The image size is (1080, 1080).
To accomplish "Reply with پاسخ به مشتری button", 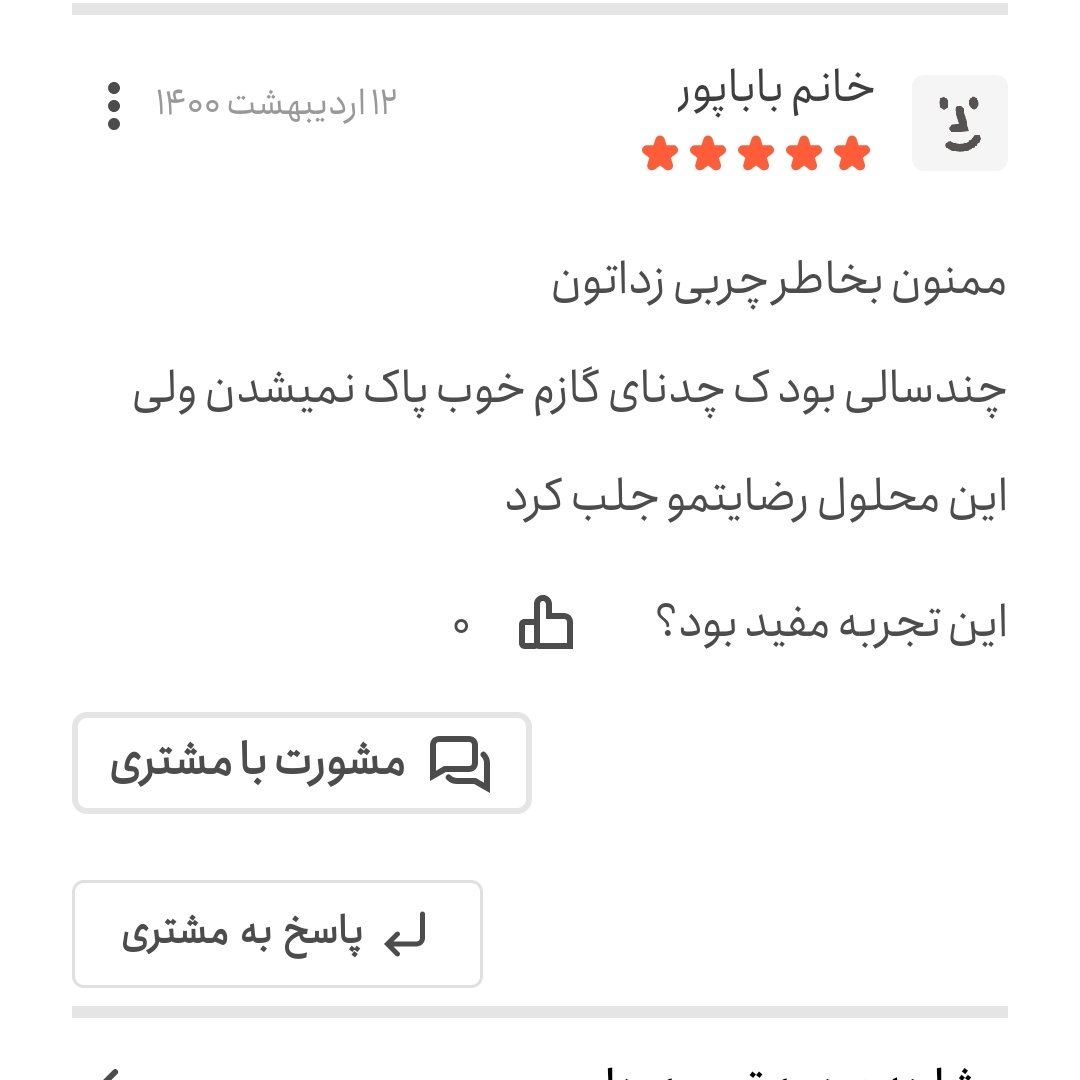I will click(x=277, y=934).
